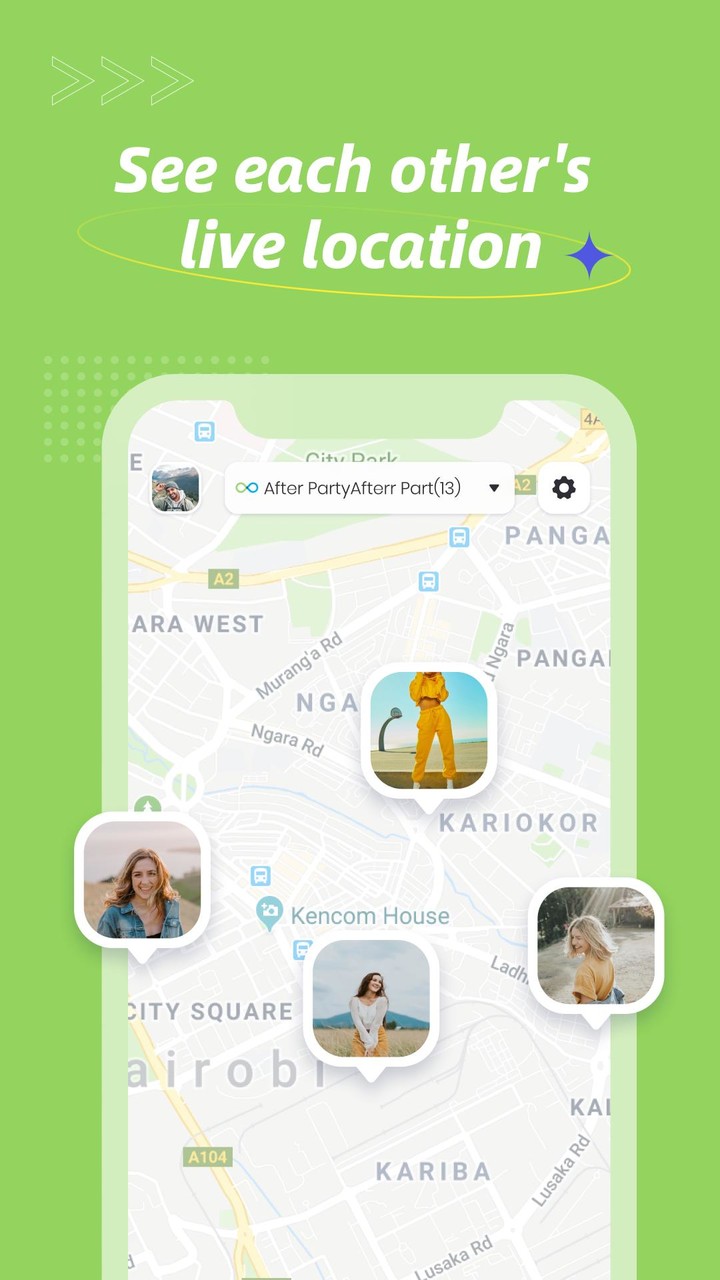
Task: Open the Settings gear on the map
Action: point(563,488)
